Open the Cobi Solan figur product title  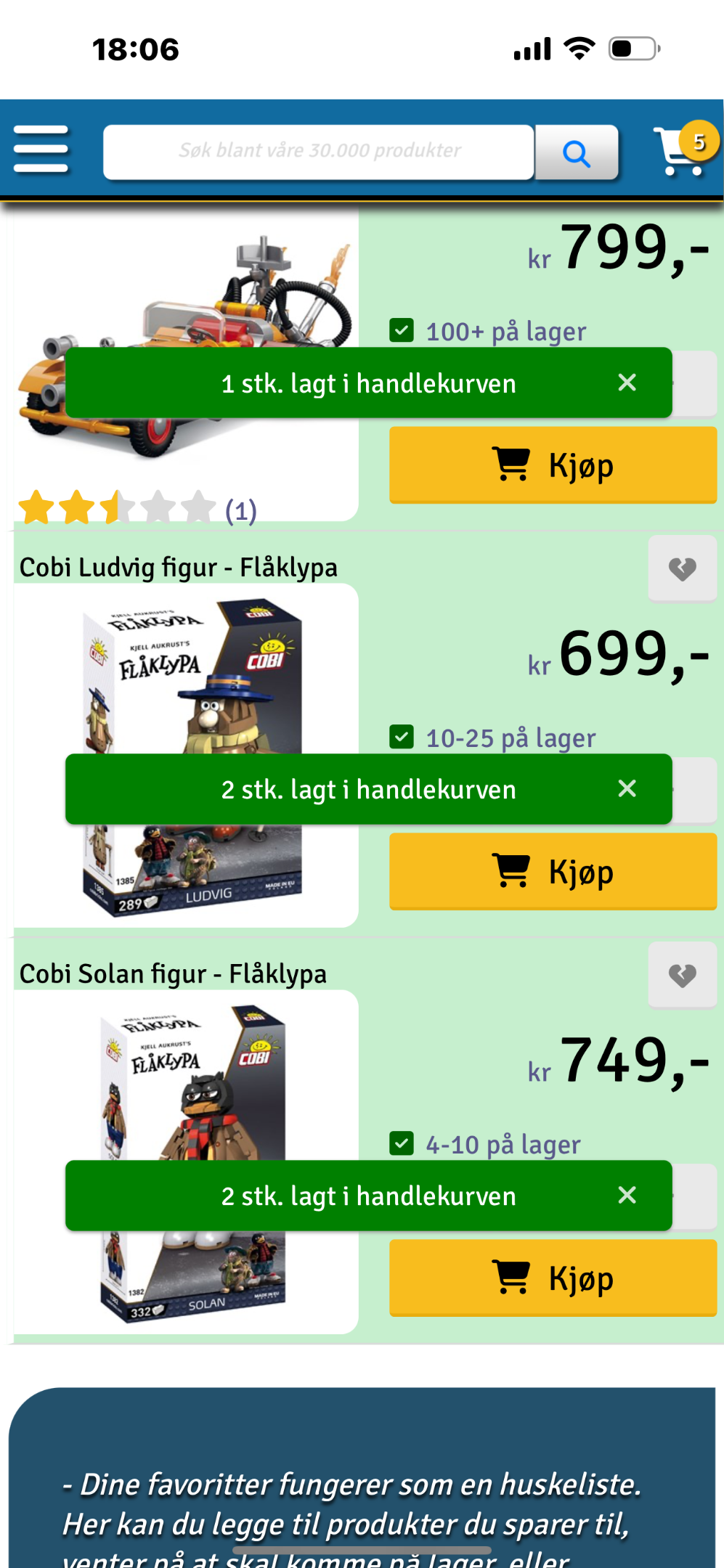pyautogui.click(x=173, y=973)
